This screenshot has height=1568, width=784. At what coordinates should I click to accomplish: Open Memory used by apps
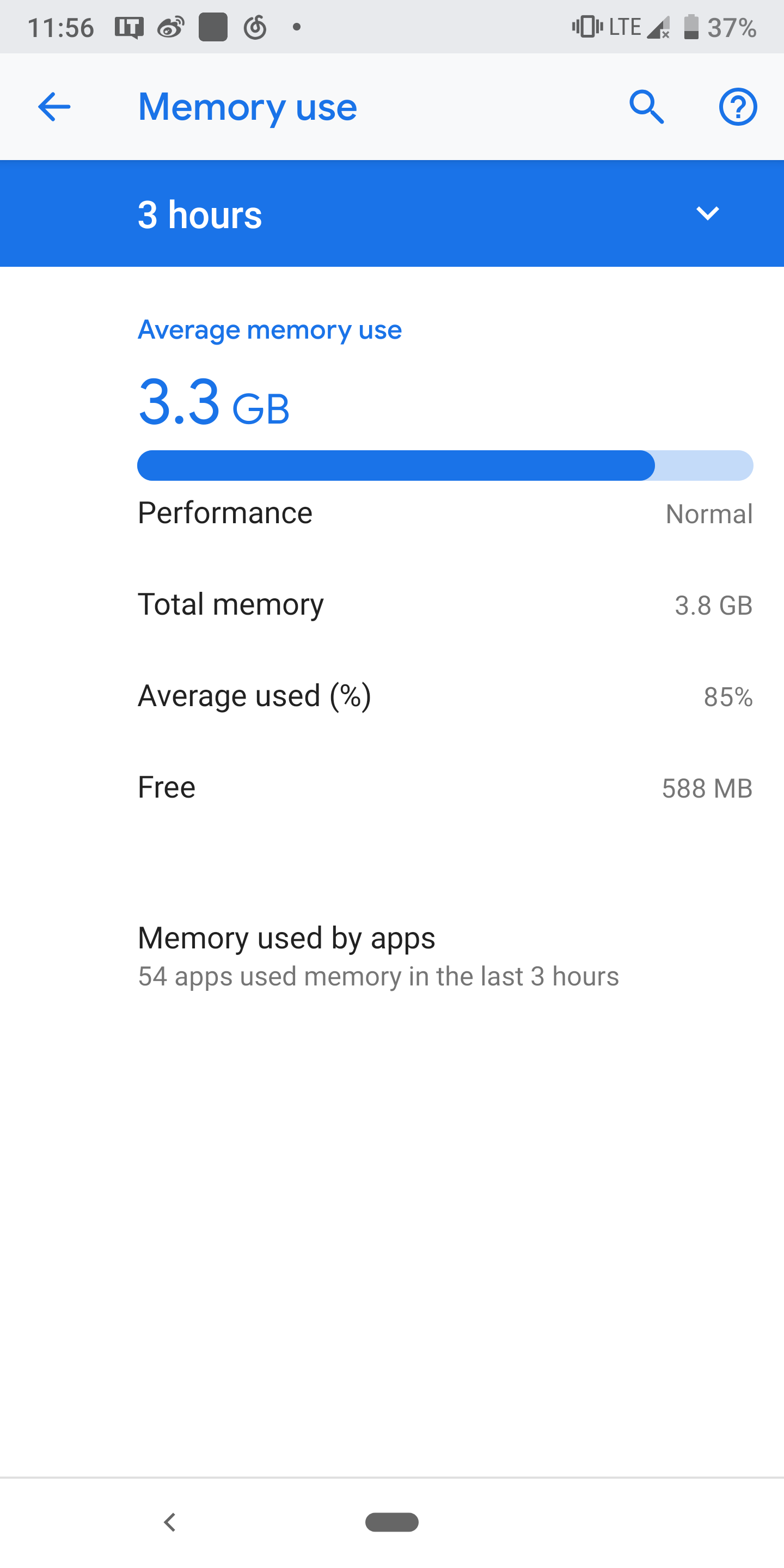click(392, 956)
